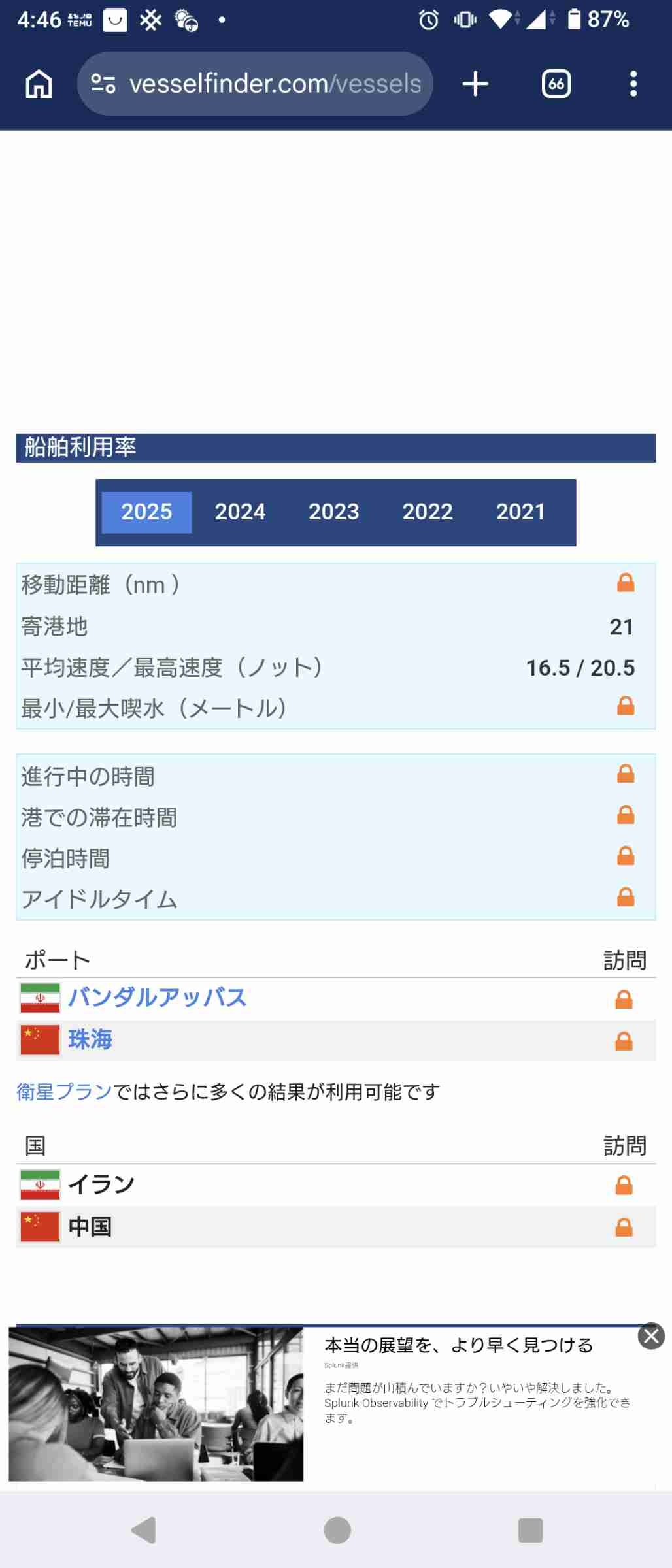Open the 珠海 port link
This screenshot has height=1568, width=672.
tap(90, 1039)
